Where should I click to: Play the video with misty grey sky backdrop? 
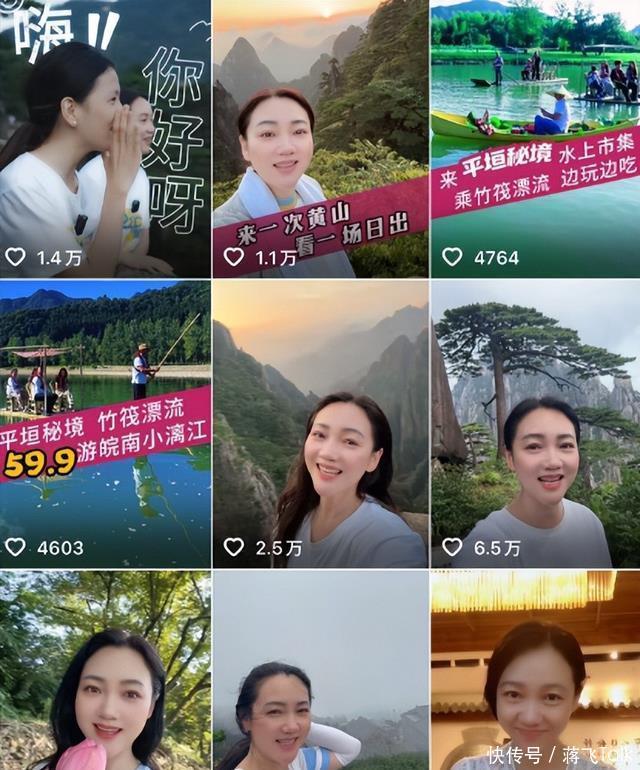click(x=320, y=670)
